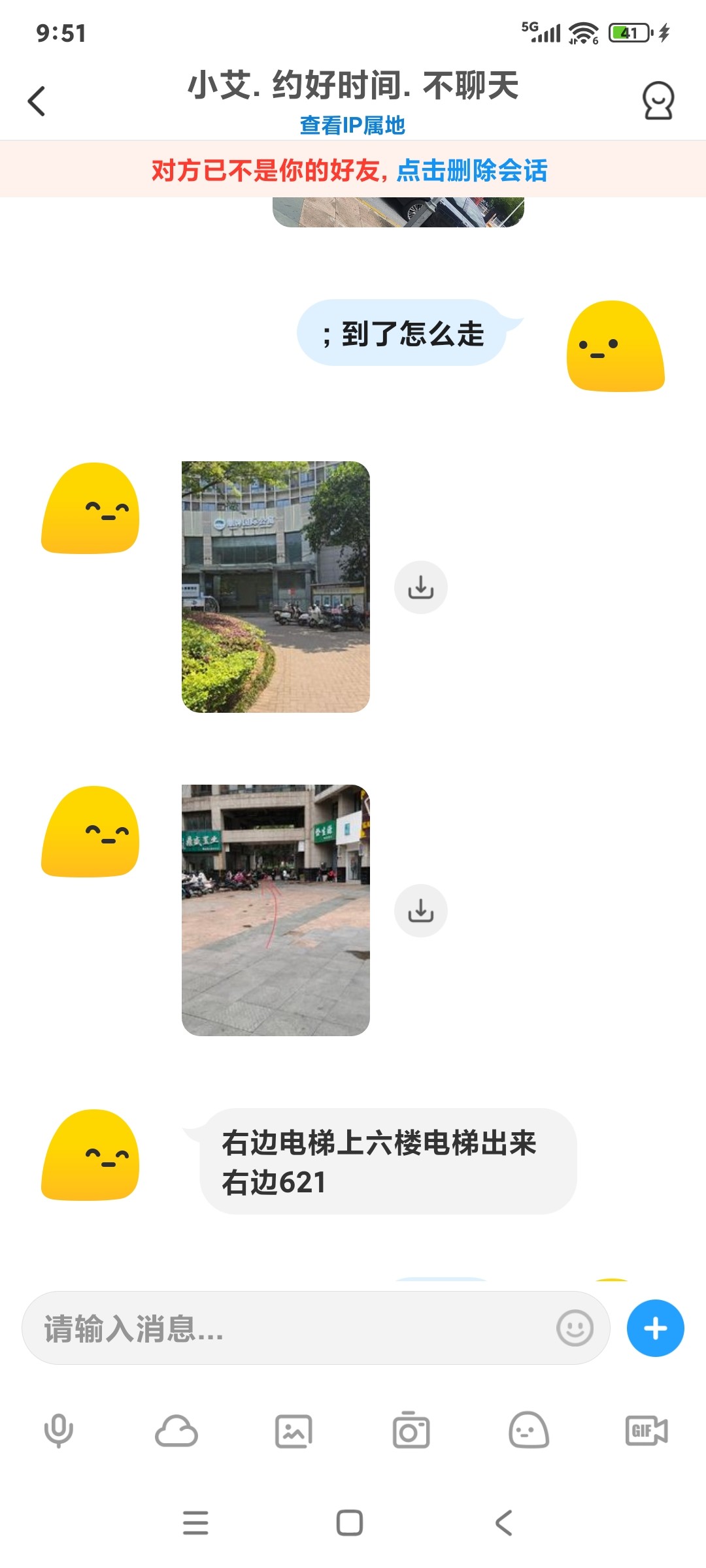Viewport: 706px width, 1568px height.
Task: Open the plaza photo with red arrow
Action: click(x=275, y=909)
